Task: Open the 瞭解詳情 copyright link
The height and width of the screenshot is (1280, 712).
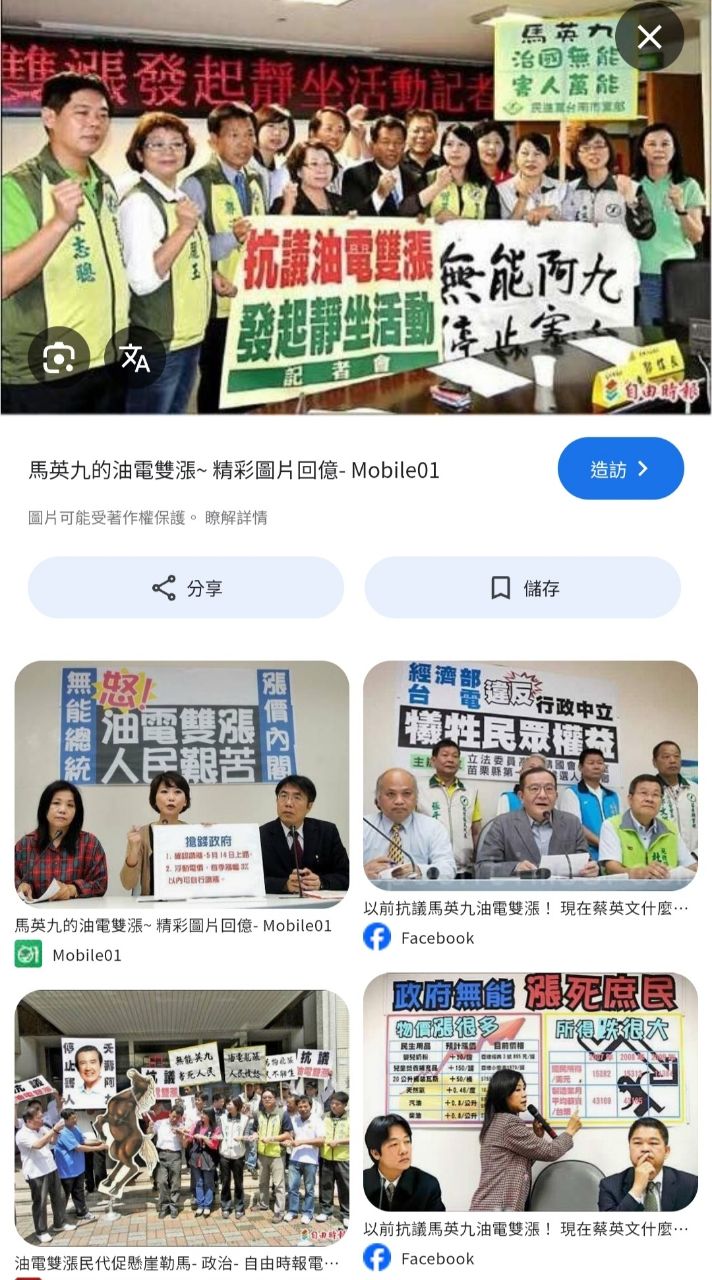Action: (236, 518)
